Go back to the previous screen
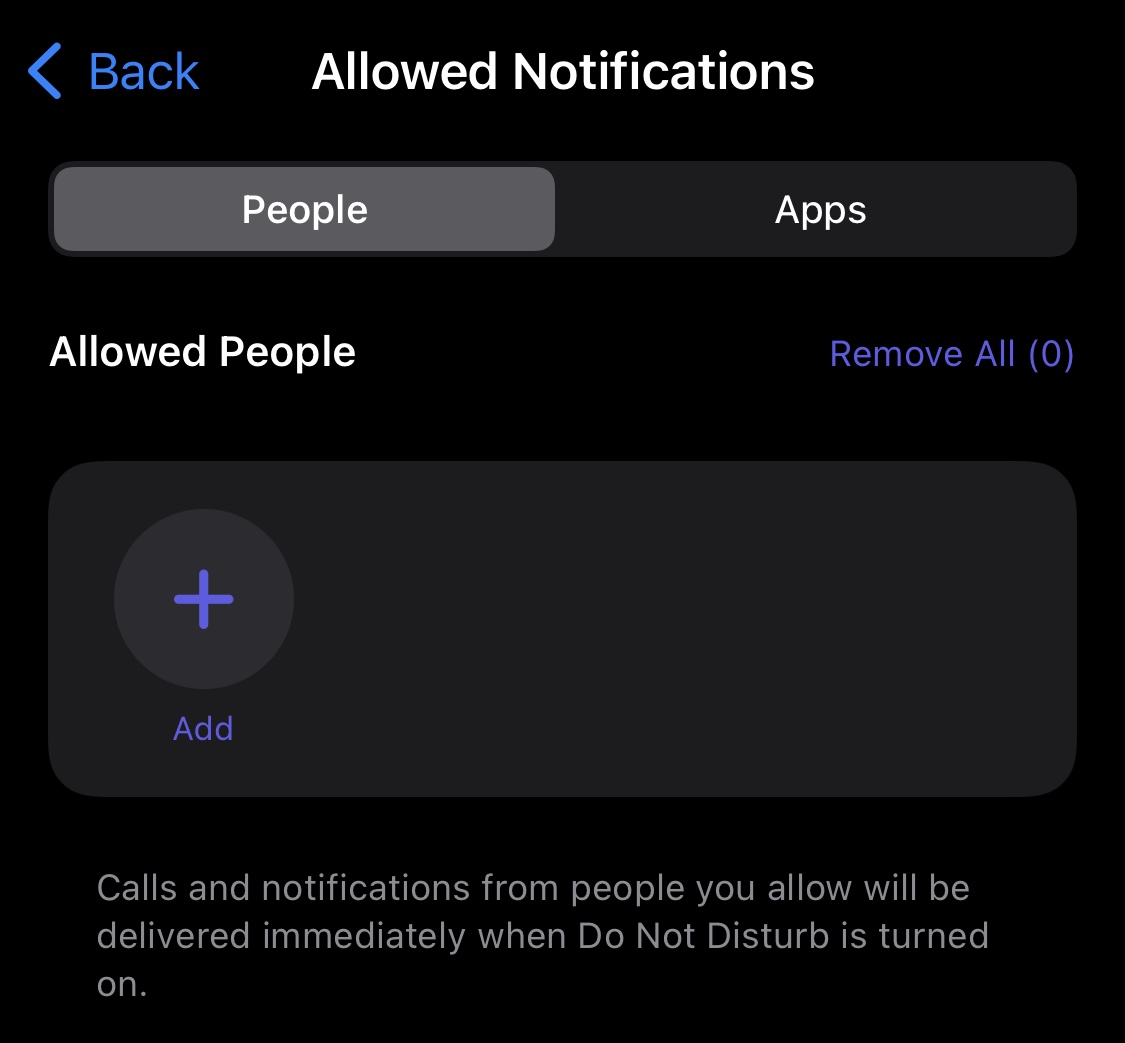 pos(113,72)
